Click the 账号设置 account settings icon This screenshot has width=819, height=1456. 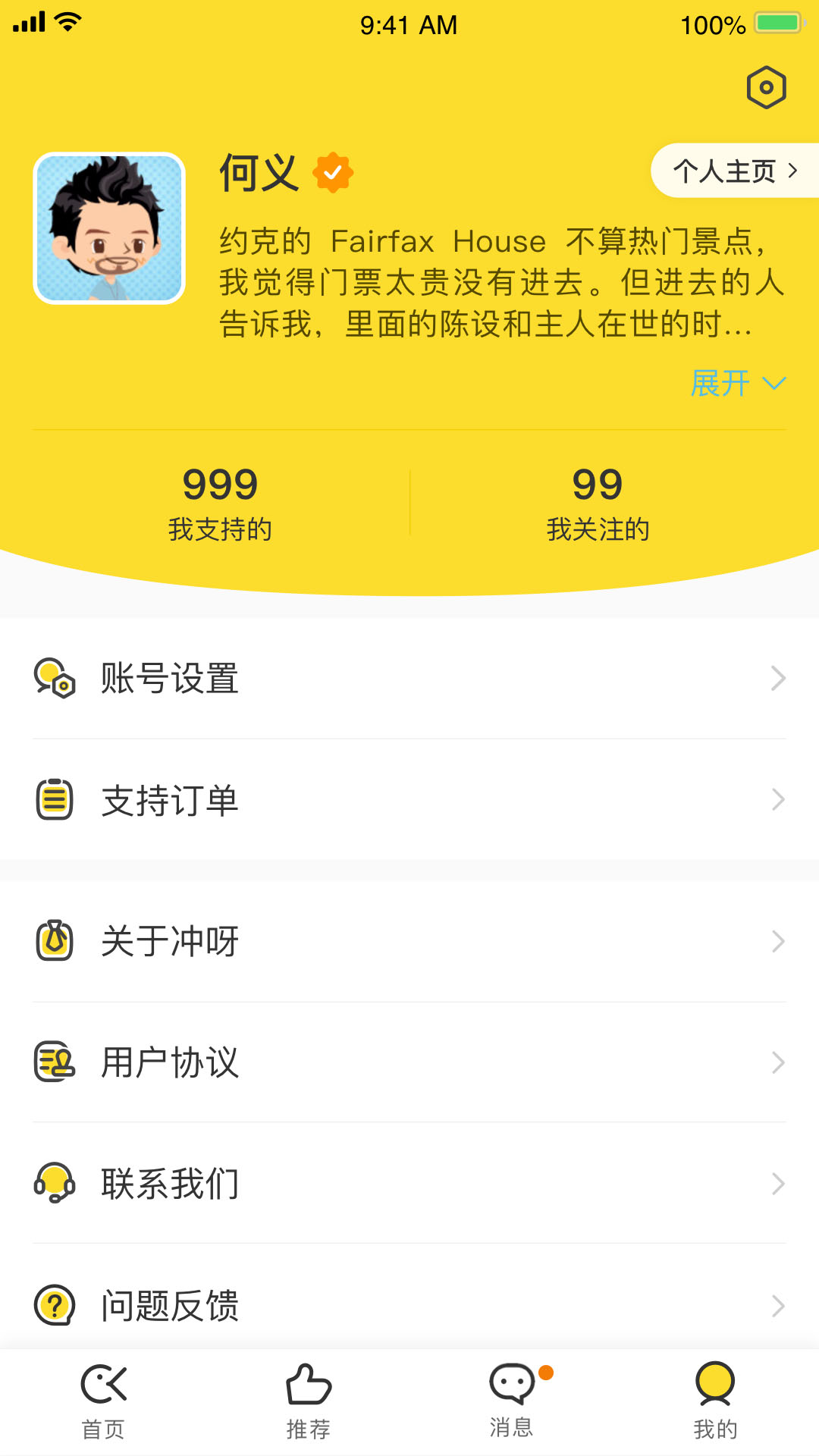pos(54,679)
